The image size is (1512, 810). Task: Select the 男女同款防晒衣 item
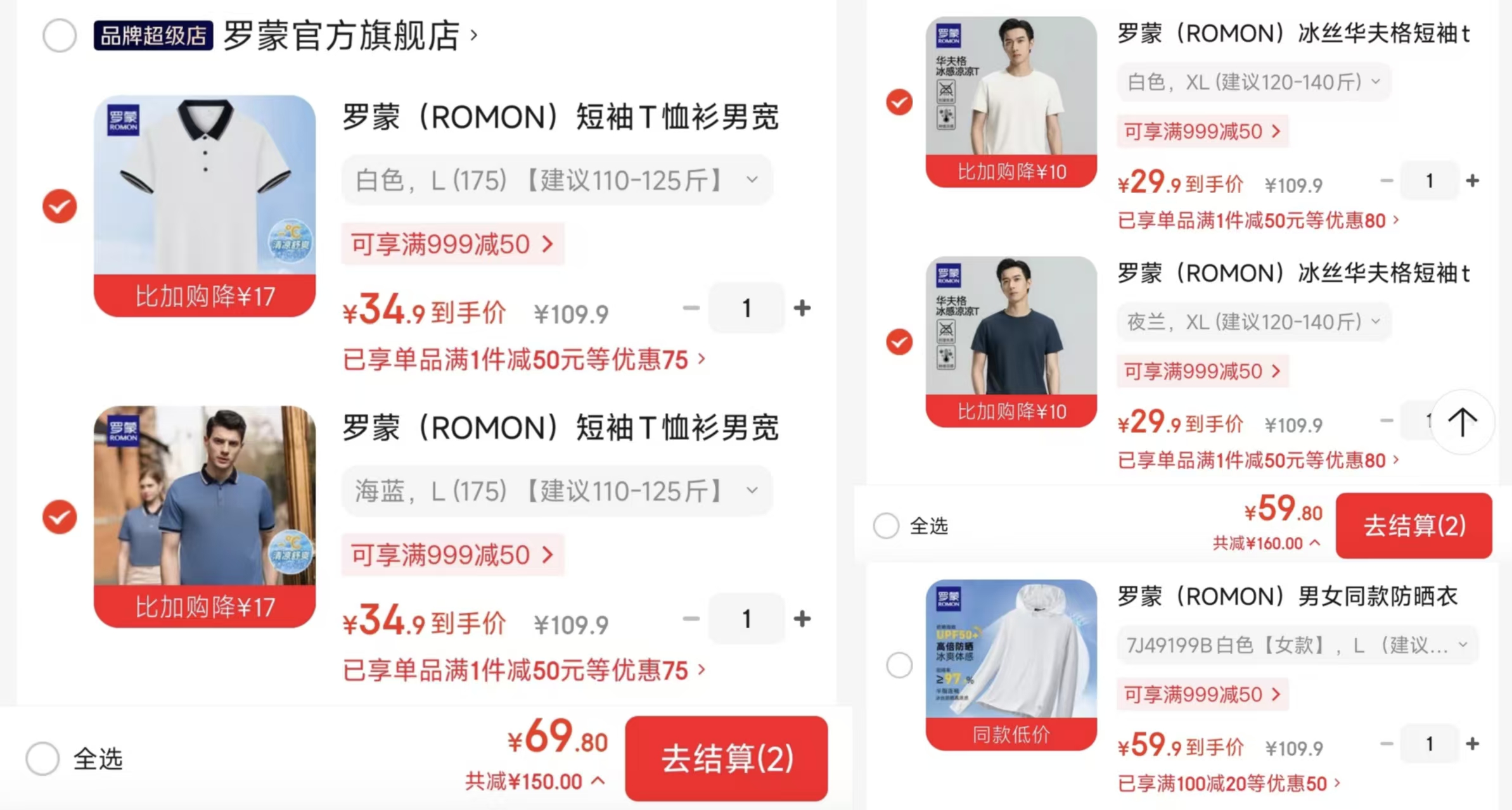click(x=899, y=665)
